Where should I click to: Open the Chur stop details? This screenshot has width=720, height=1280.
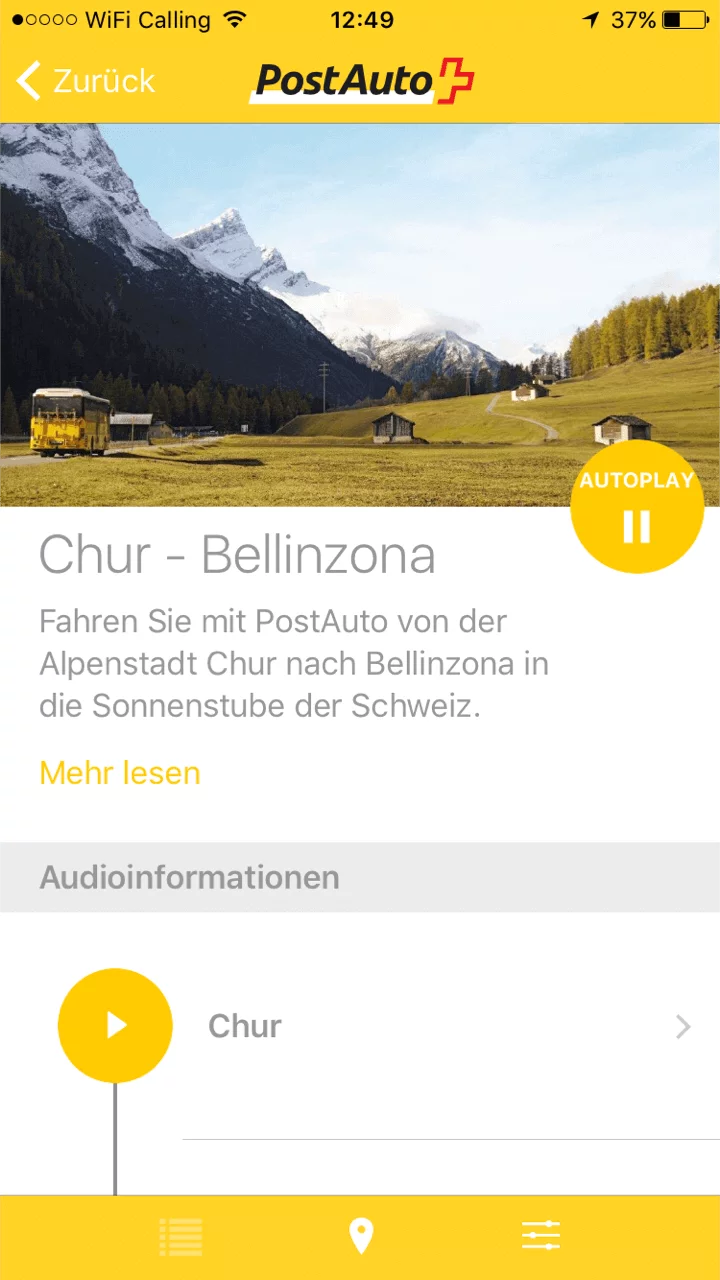coord(450,1027)
